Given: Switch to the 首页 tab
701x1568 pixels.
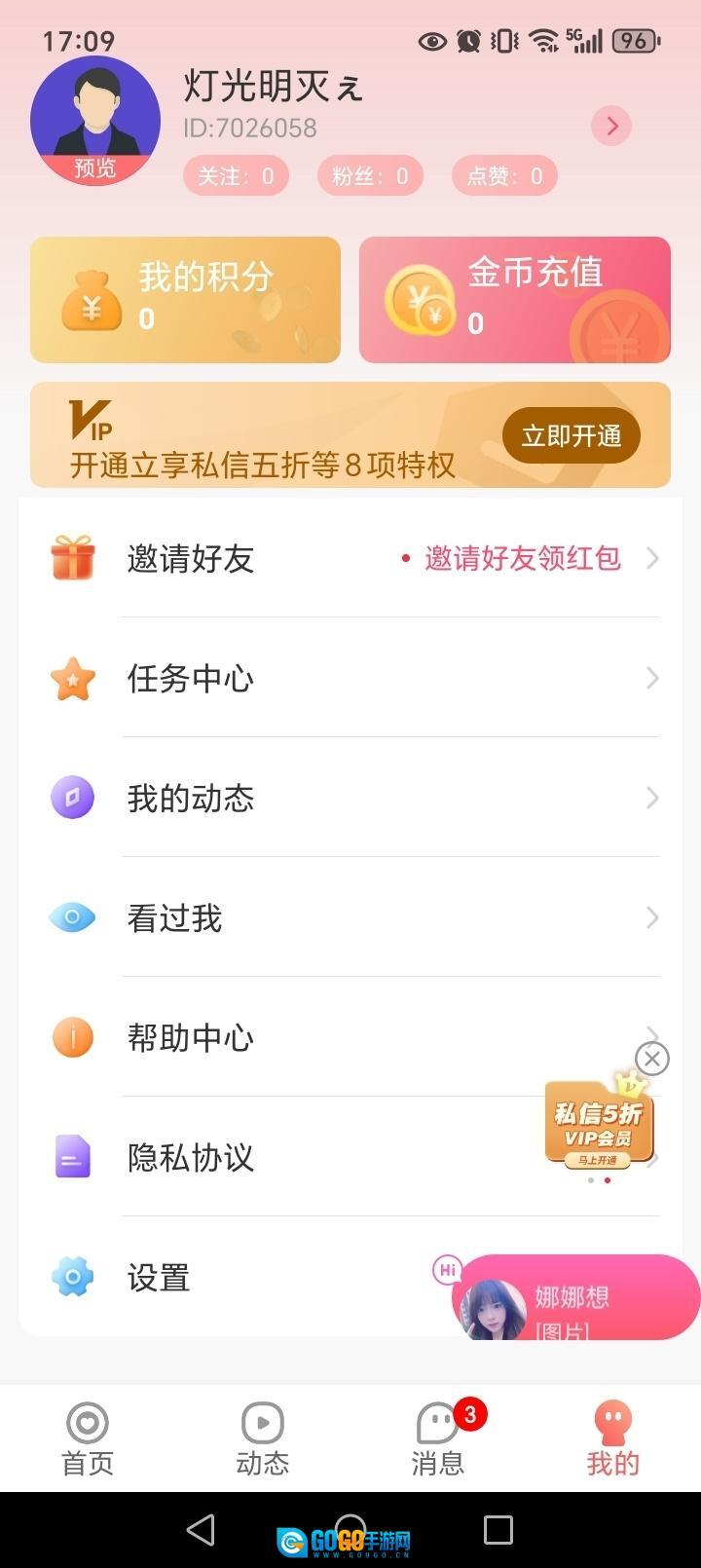Looking at the screenshot, I should [x=88, y=1438].
